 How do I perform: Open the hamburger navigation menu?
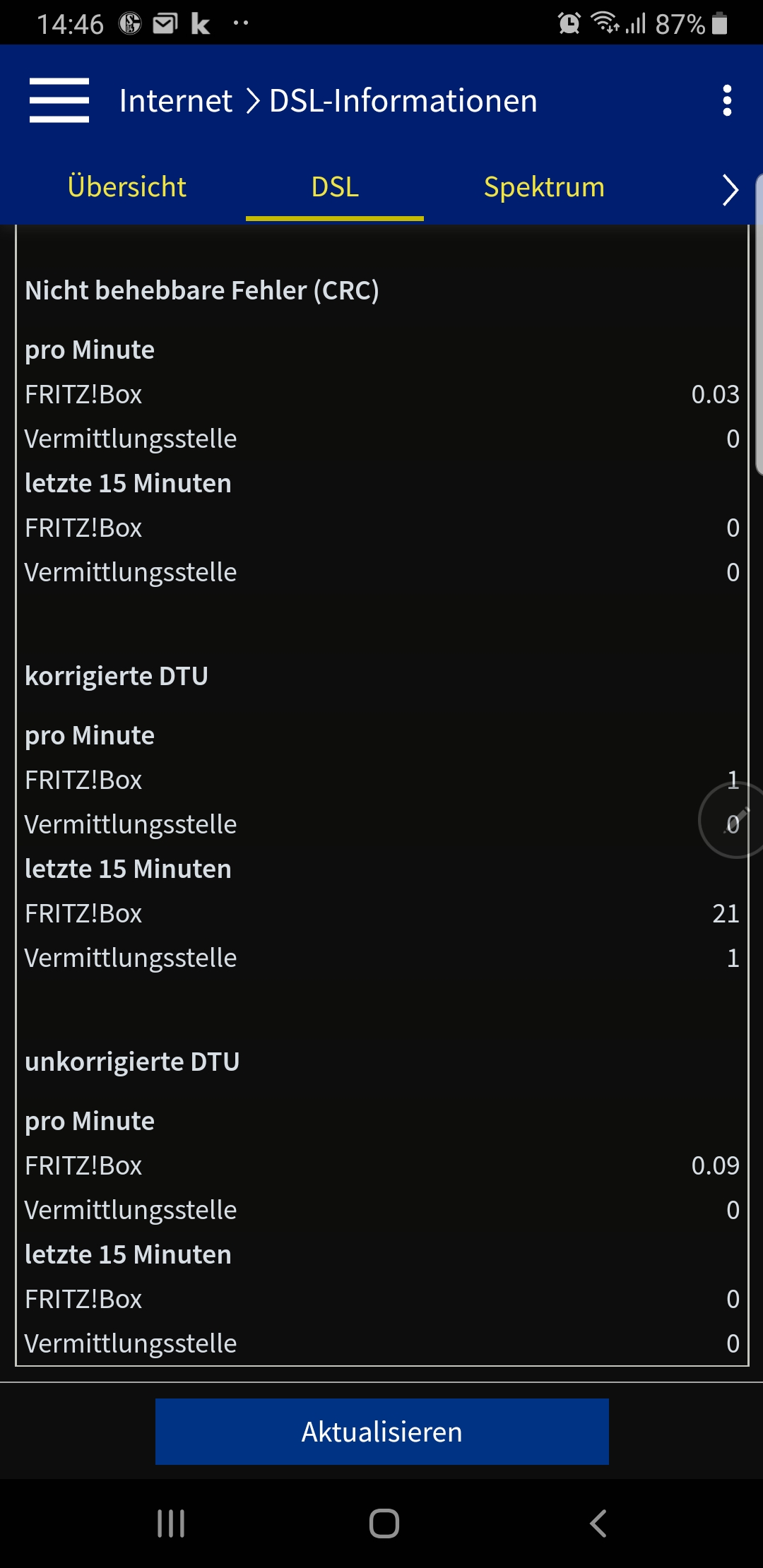coord(59,100)
